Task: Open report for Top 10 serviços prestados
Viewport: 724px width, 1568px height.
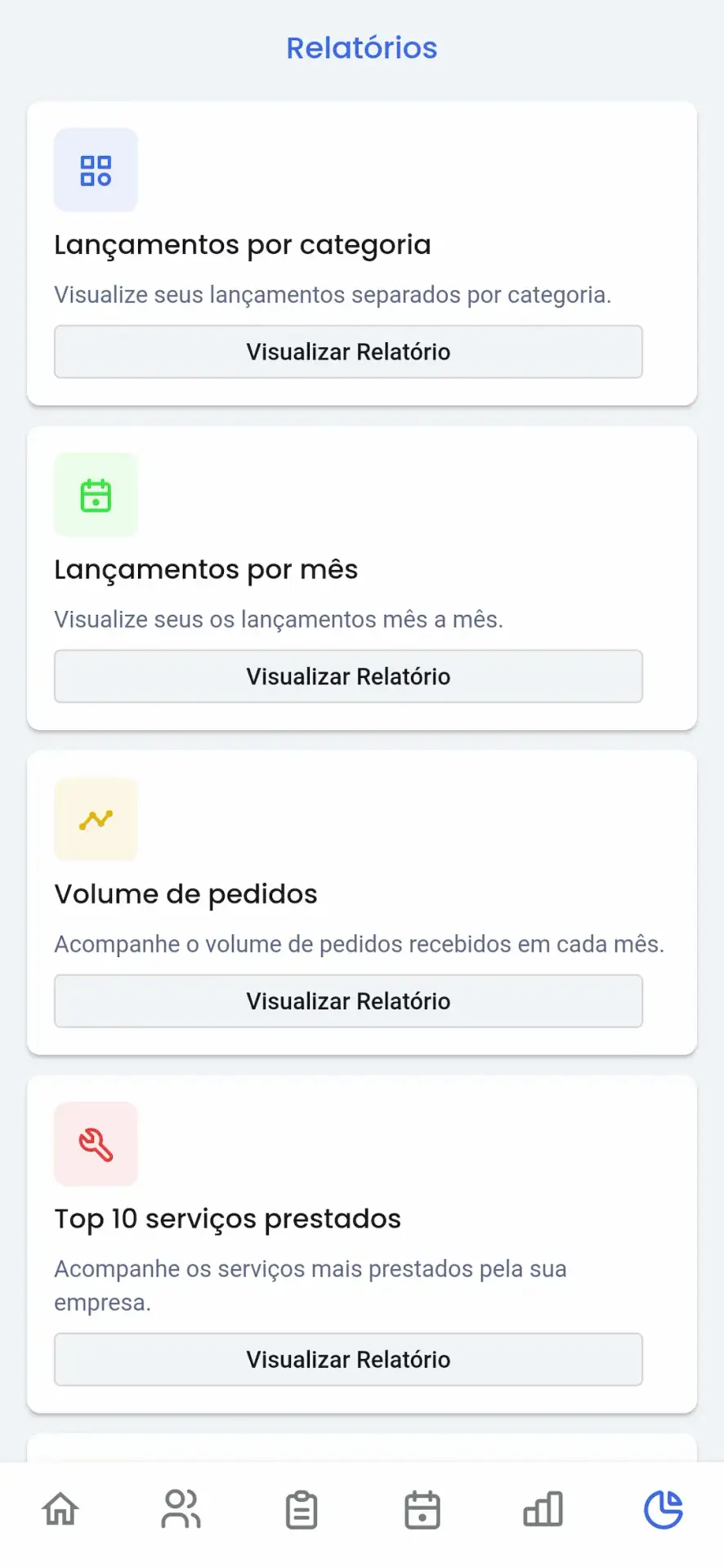Action: click(x=348, y=1360)
